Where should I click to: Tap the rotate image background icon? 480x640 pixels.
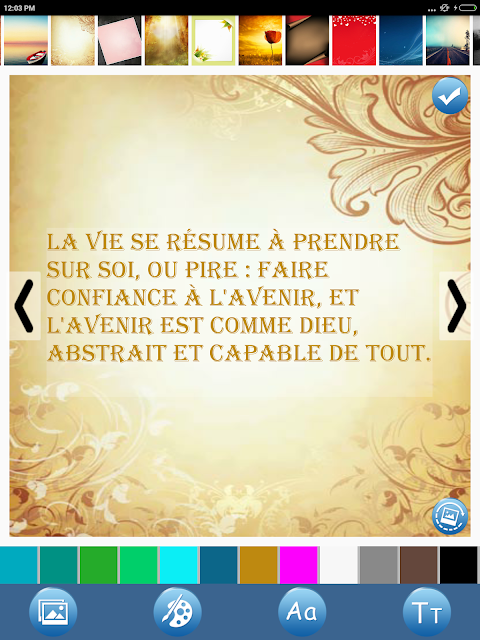pos(450,516)
